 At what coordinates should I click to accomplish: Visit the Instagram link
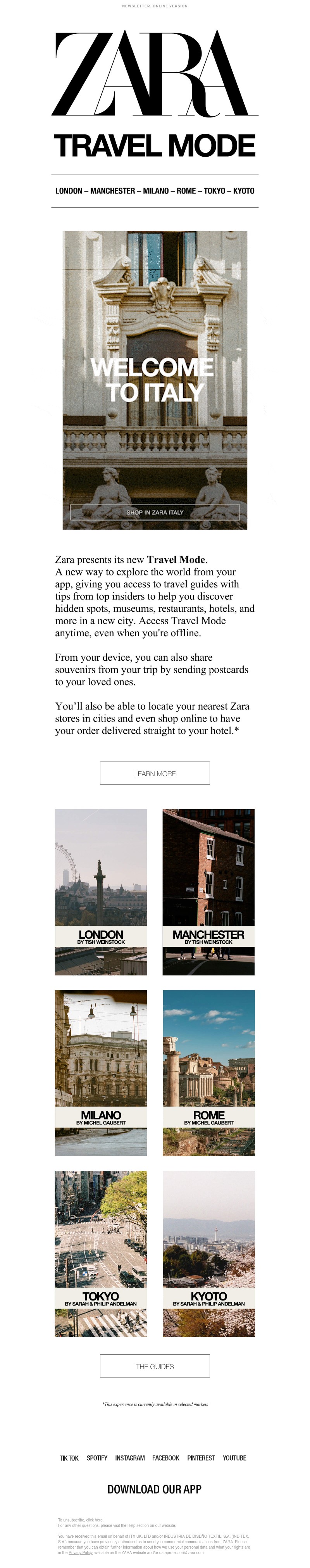(x=129, y=1458)
